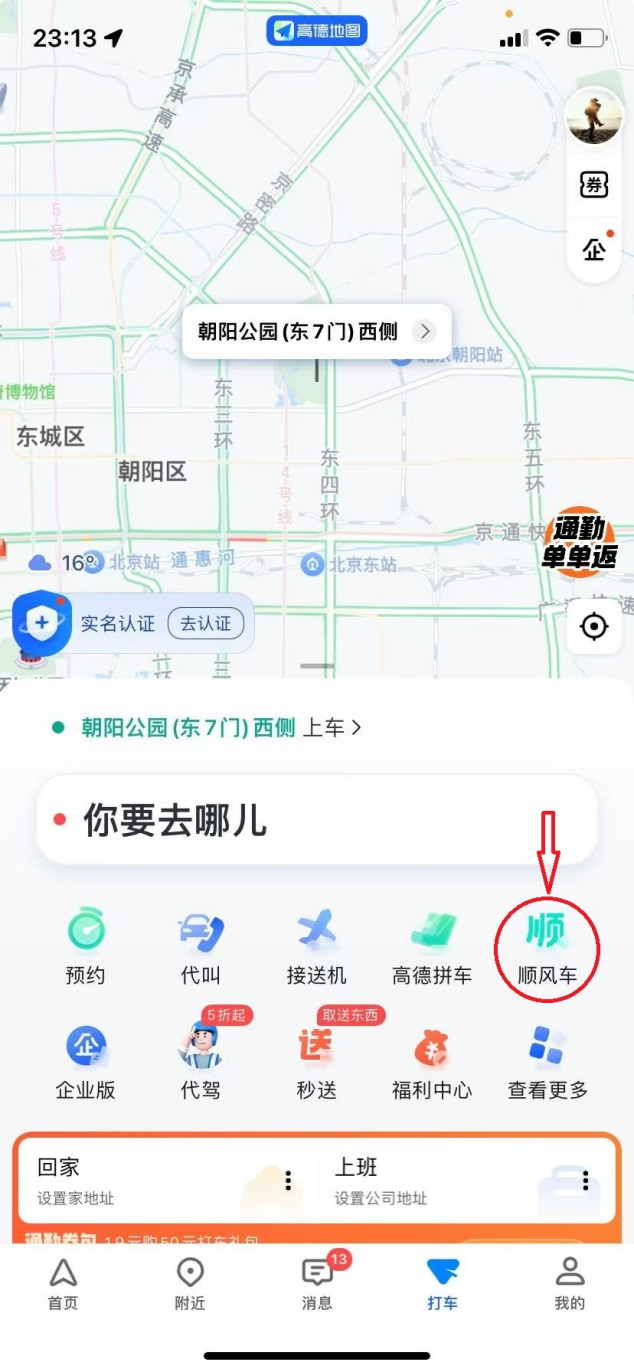This screenshot has height=1372, width=634.
Task: Open the 券 coupon icon
Action: coord(594,185)
